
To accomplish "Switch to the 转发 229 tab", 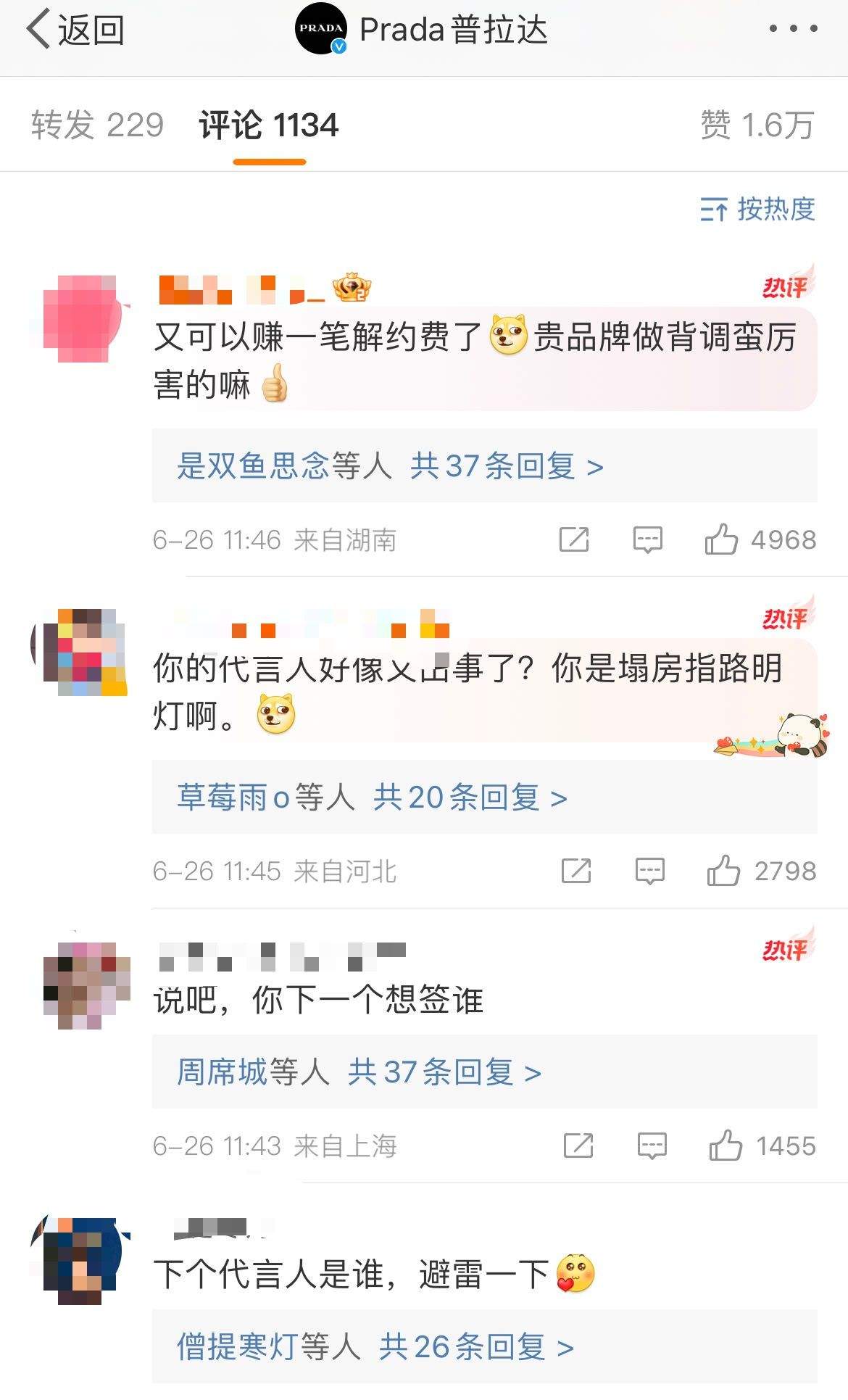I will point(98,125).
